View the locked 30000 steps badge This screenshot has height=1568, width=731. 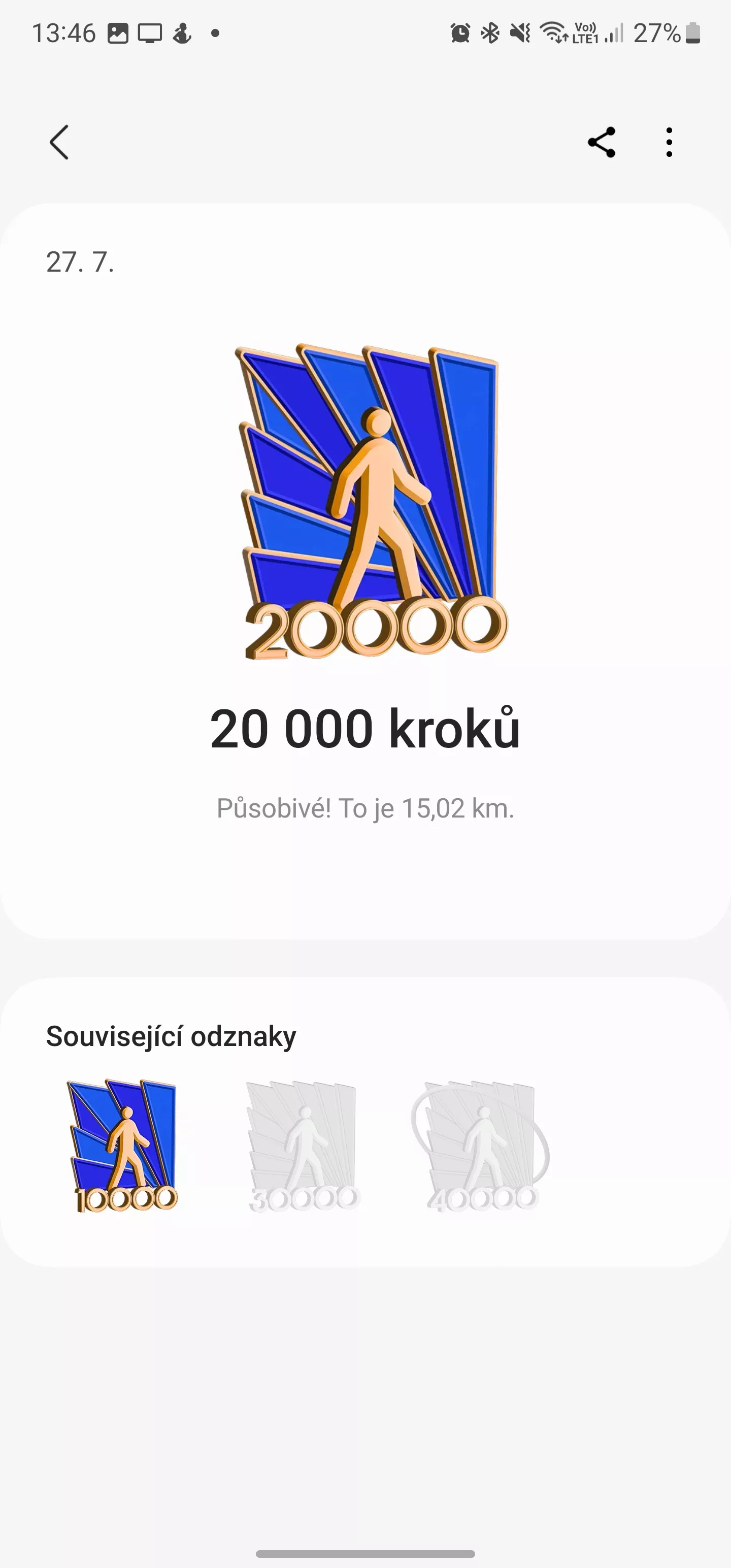coord(303,1146)
